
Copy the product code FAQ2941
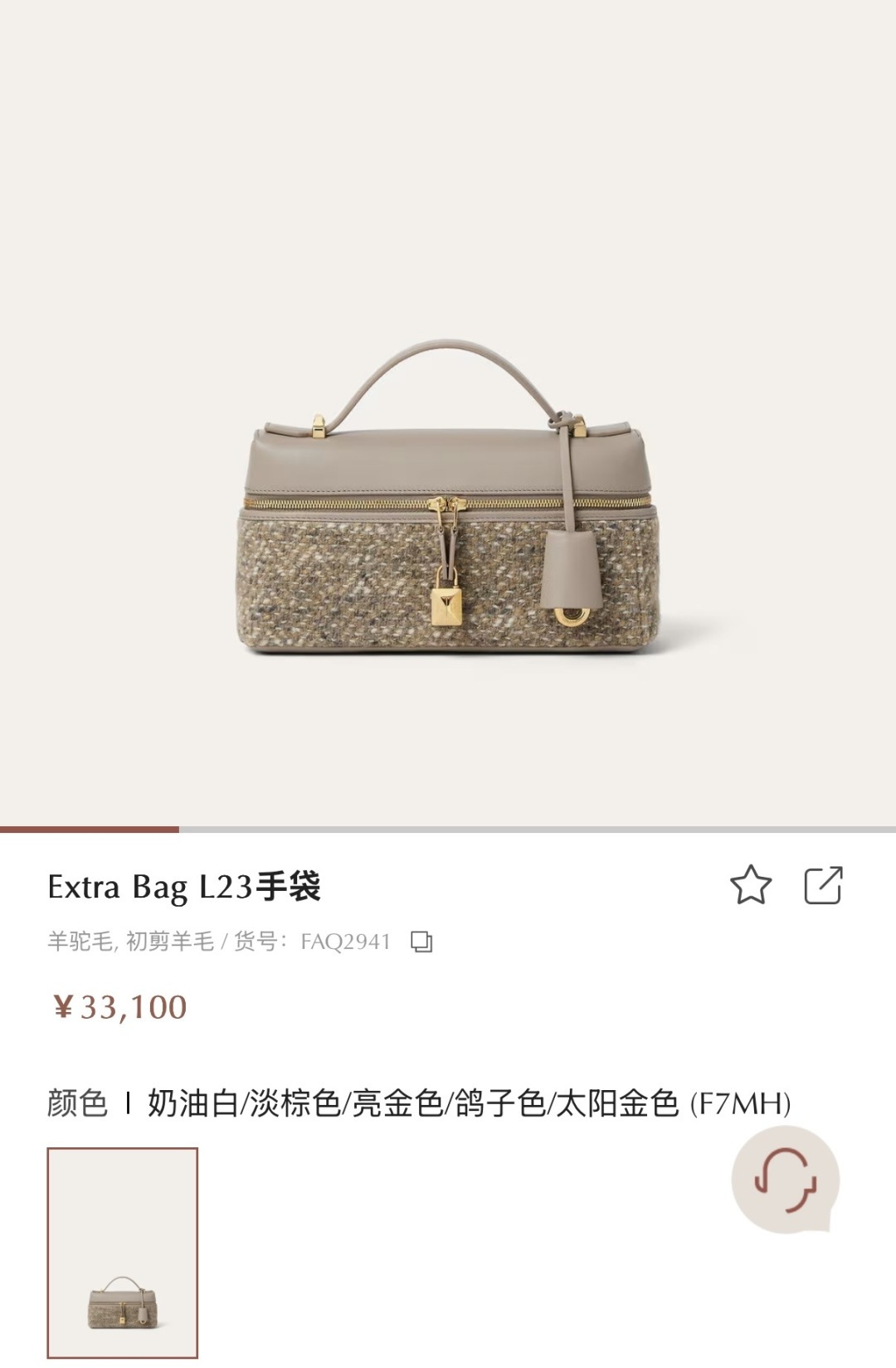[x=422, y=942]
